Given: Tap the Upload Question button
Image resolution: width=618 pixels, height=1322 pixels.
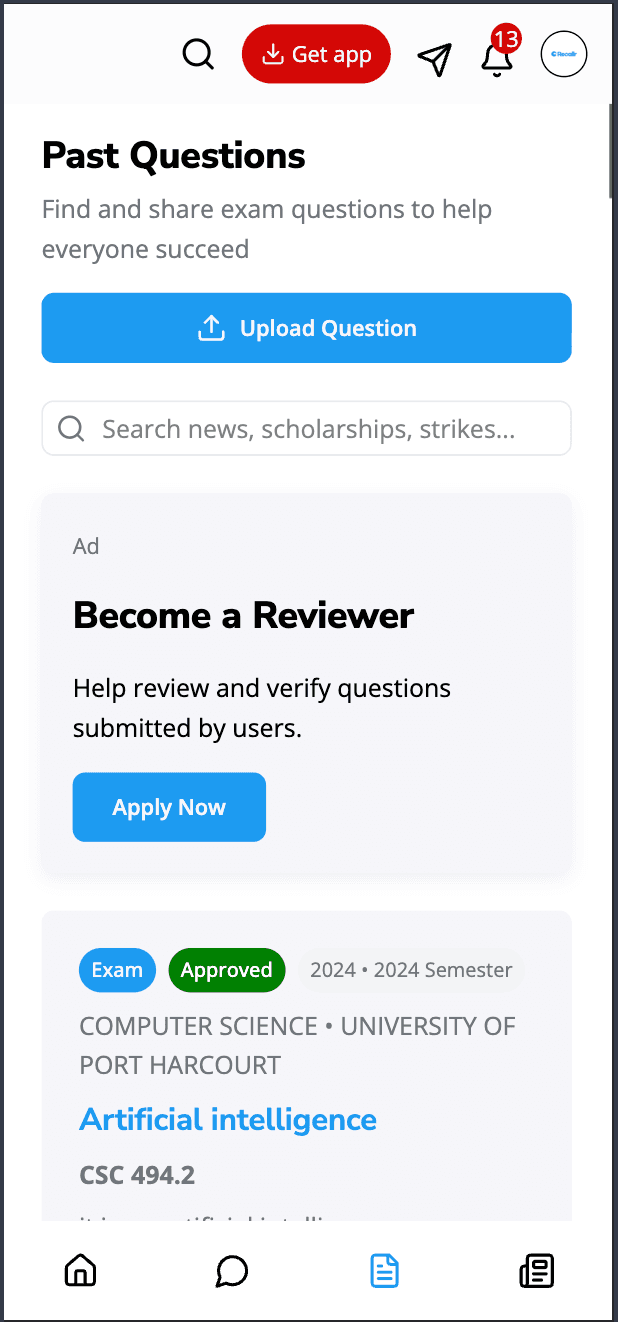Looking at the screenshot, I should [x=306, y=328].
